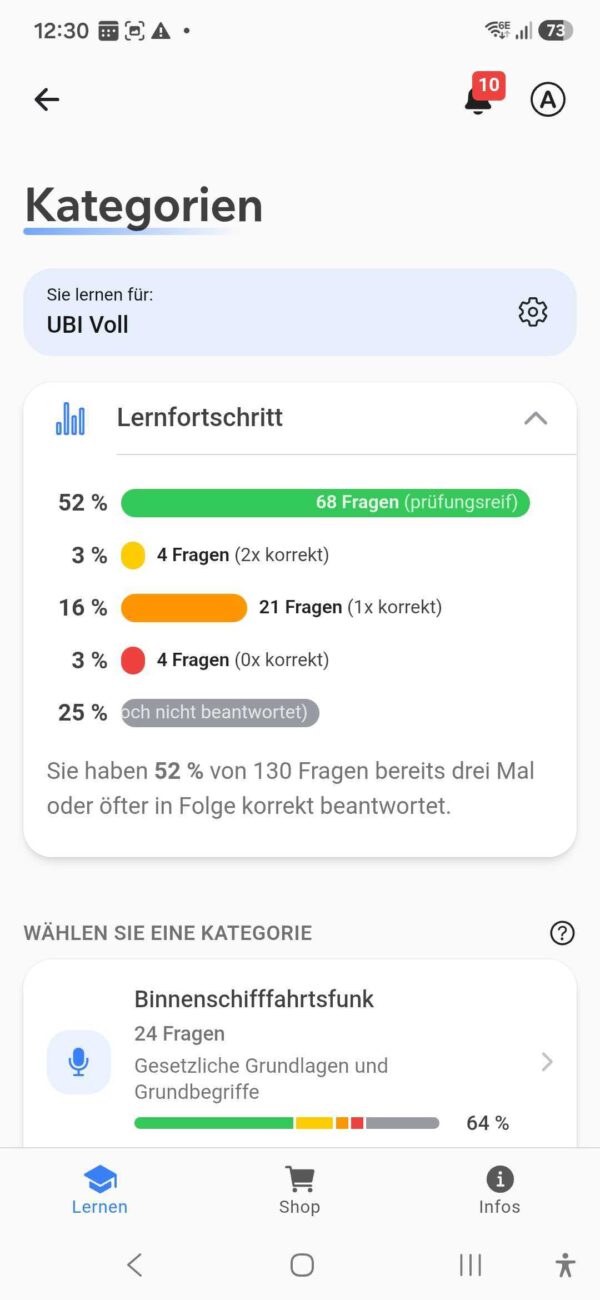Open settings gear for UBI Voll
The height and width of the screenshot is (1300, 600).
(533, 312)
